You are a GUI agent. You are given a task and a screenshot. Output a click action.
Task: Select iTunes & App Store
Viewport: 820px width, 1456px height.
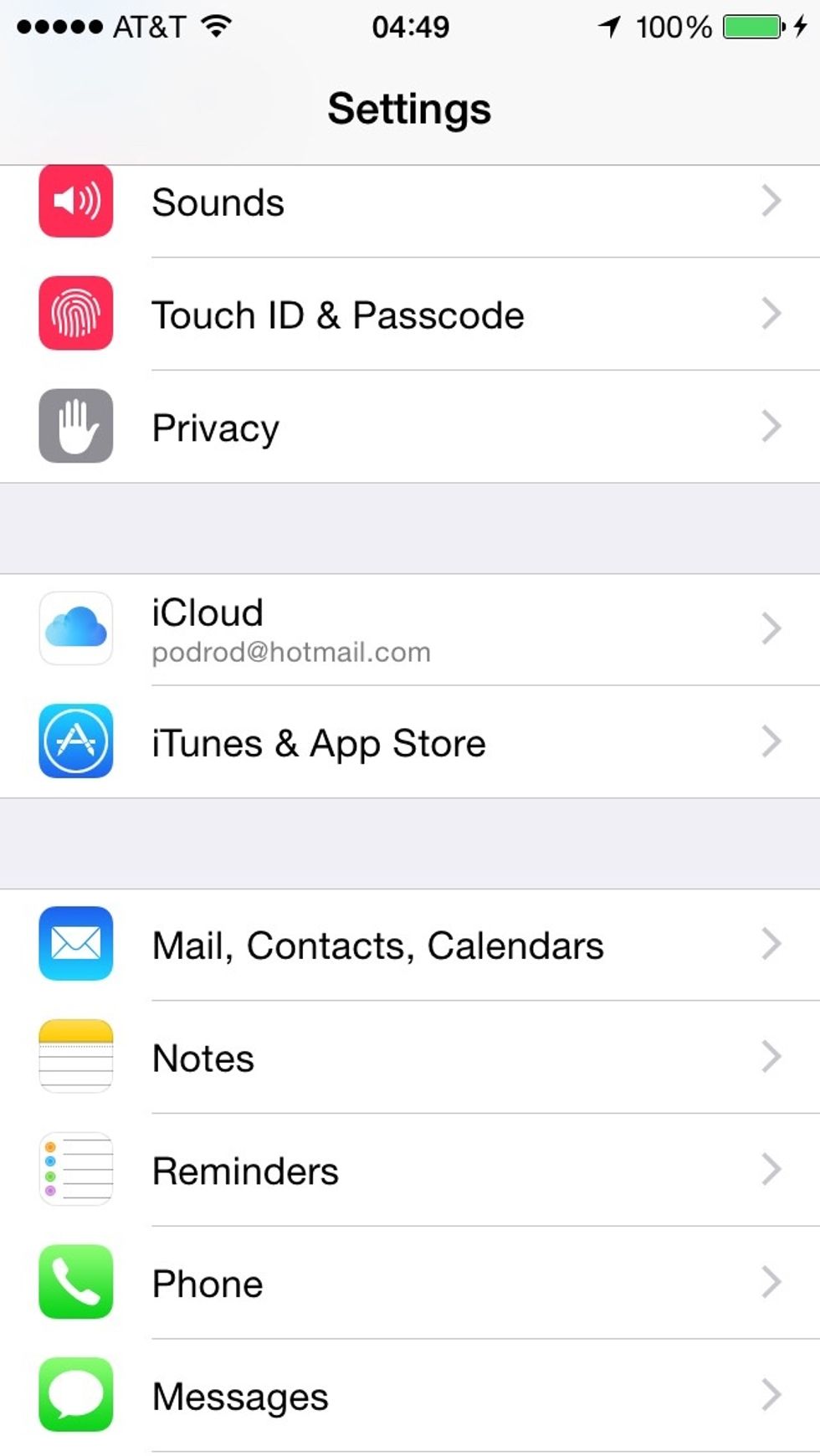pyautogui.click(x=410, y=742)
